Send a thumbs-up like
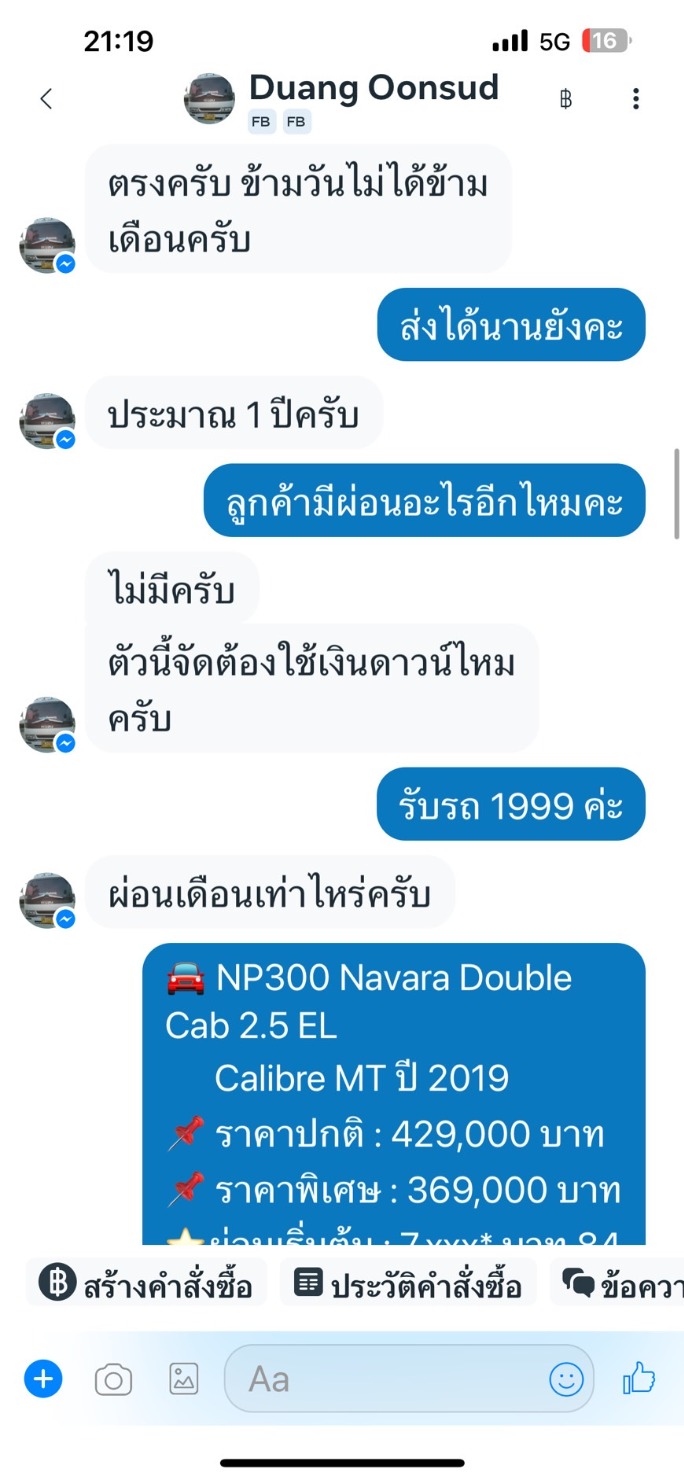 [639, 1379]
